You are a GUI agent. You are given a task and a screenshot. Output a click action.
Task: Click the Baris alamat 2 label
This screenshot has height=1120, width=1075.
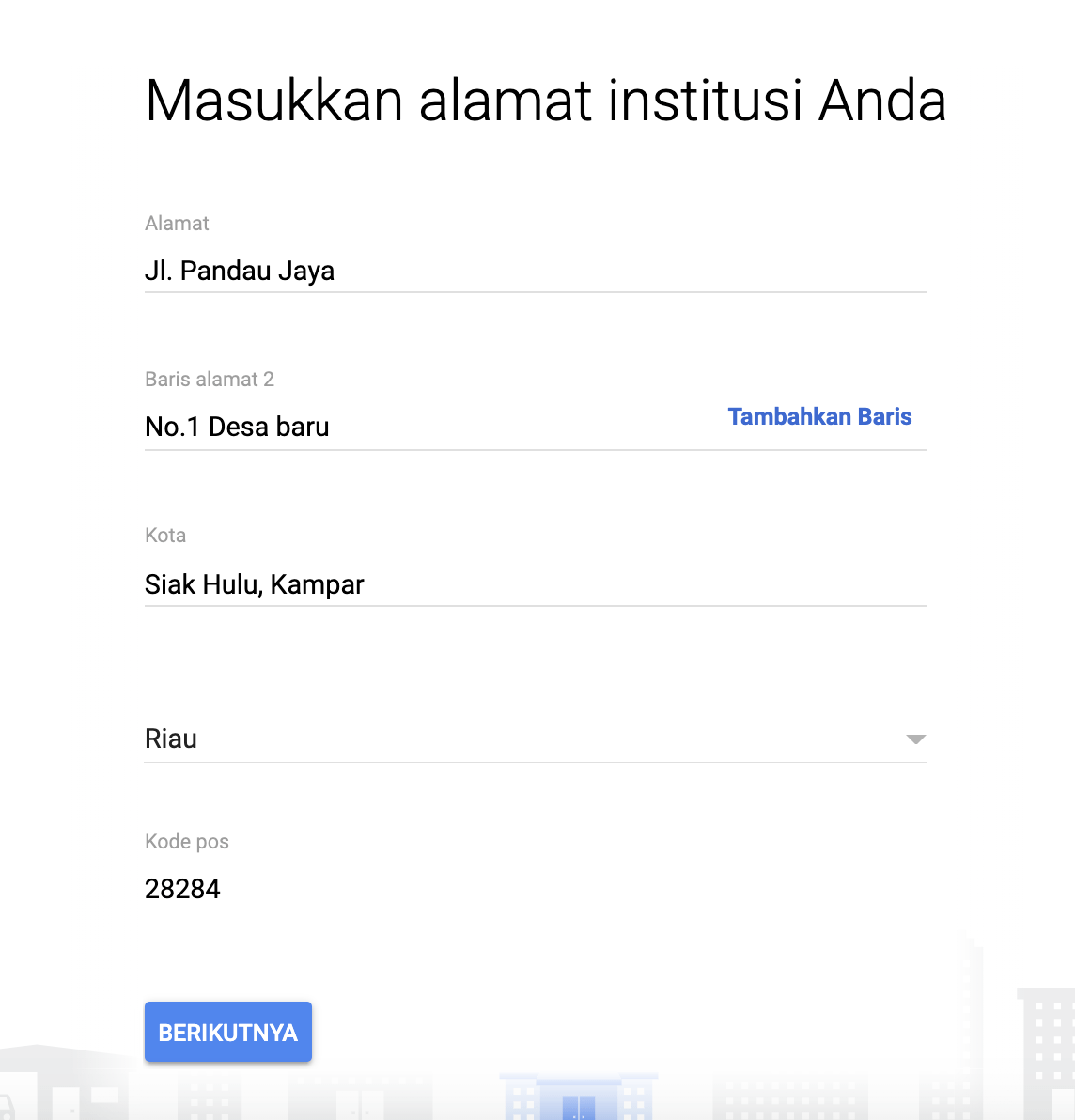point(209,379)
